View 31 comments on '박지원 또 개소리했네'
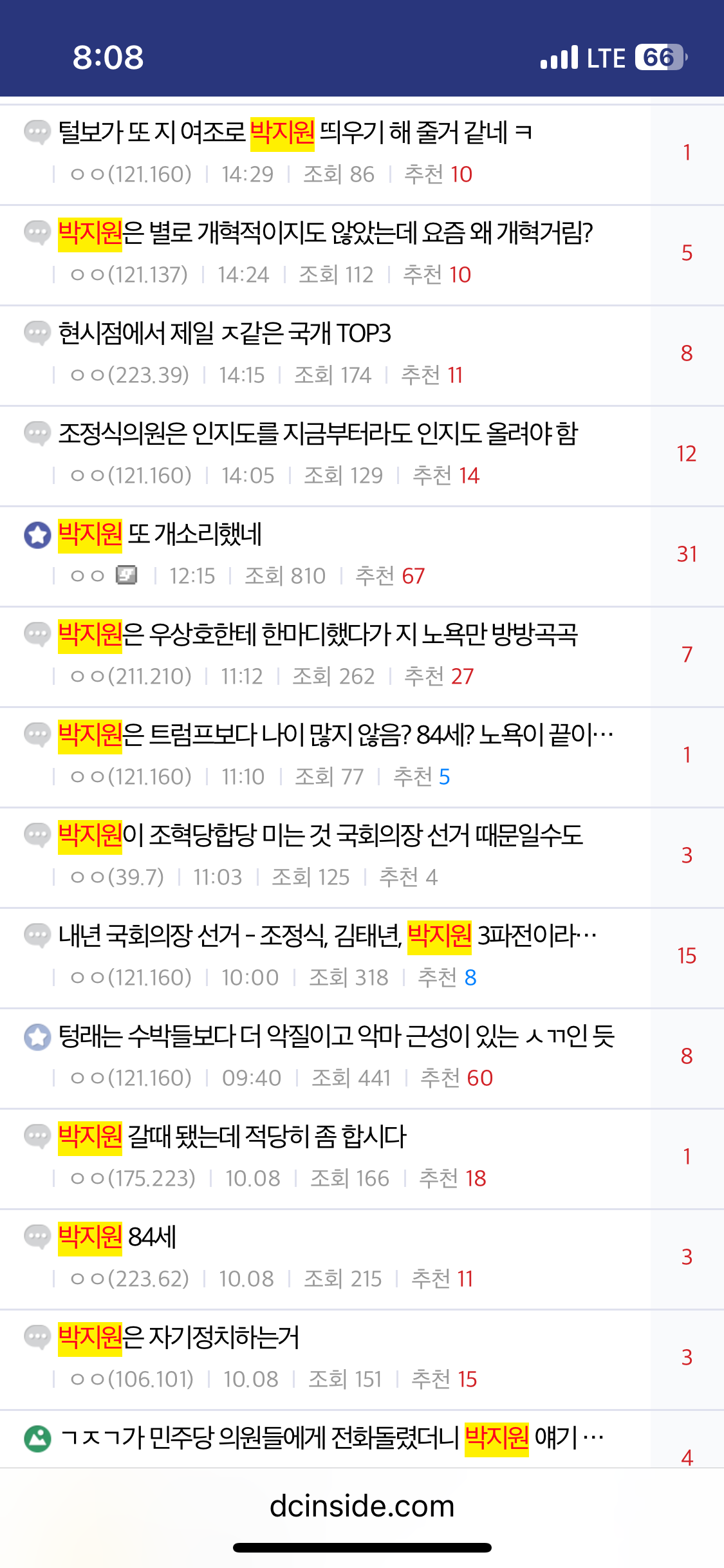 tap(687, 554)
